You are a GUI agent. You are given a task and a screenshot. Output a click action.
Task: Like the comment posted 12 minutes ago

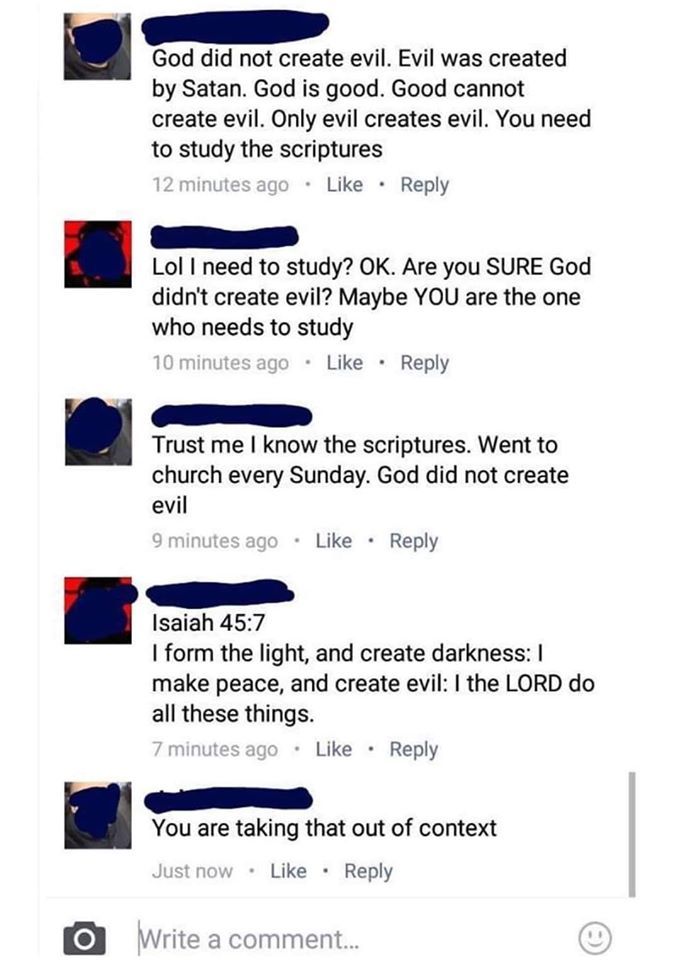click(345, 185)
